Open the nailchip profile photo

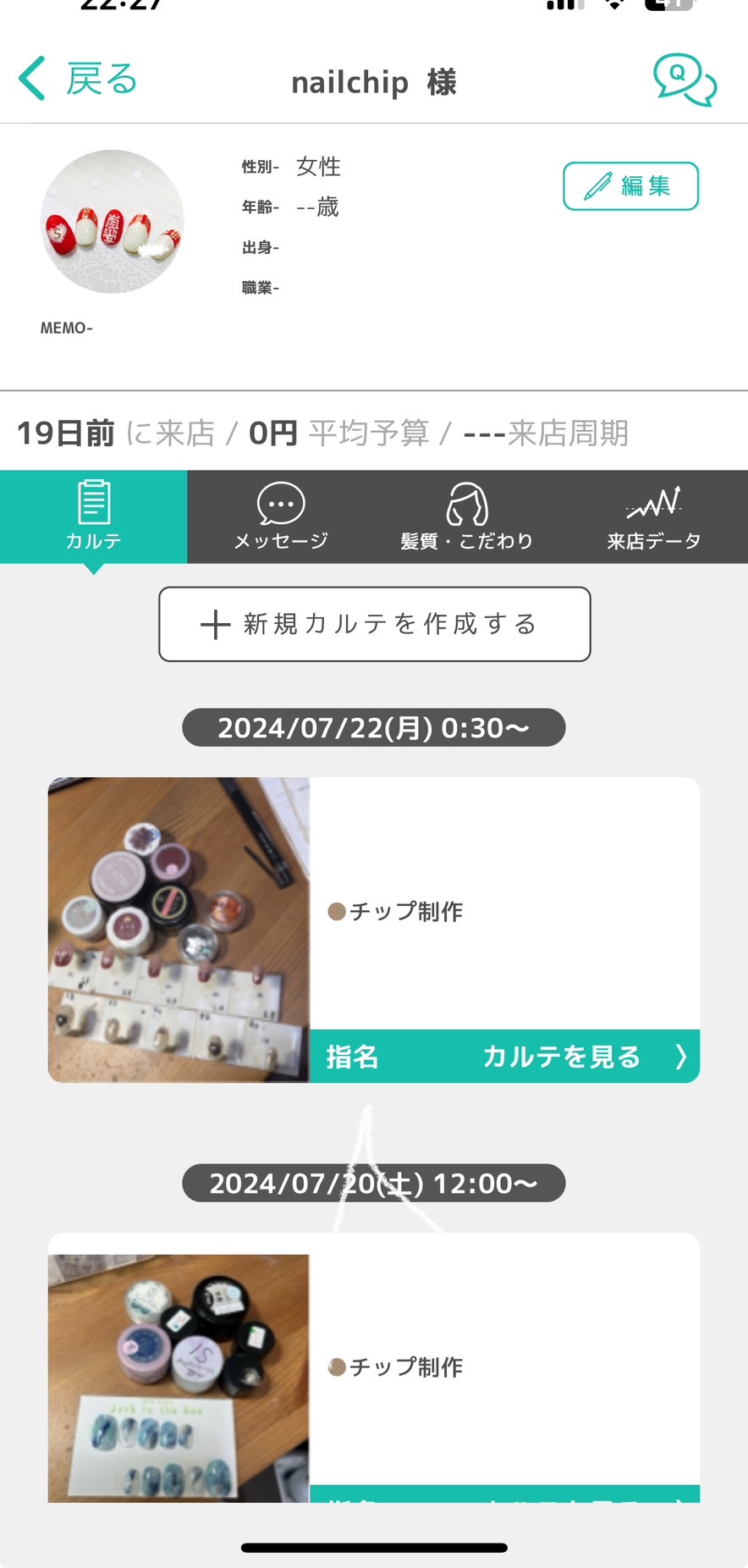113,222
